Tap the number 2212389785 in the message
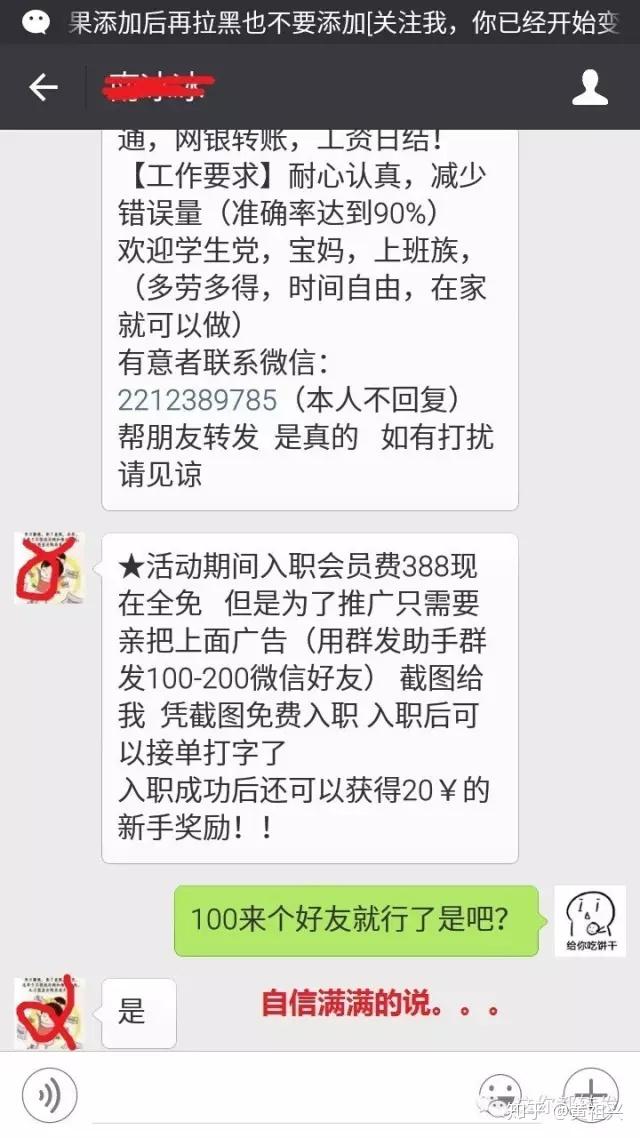 coord(197,400)
